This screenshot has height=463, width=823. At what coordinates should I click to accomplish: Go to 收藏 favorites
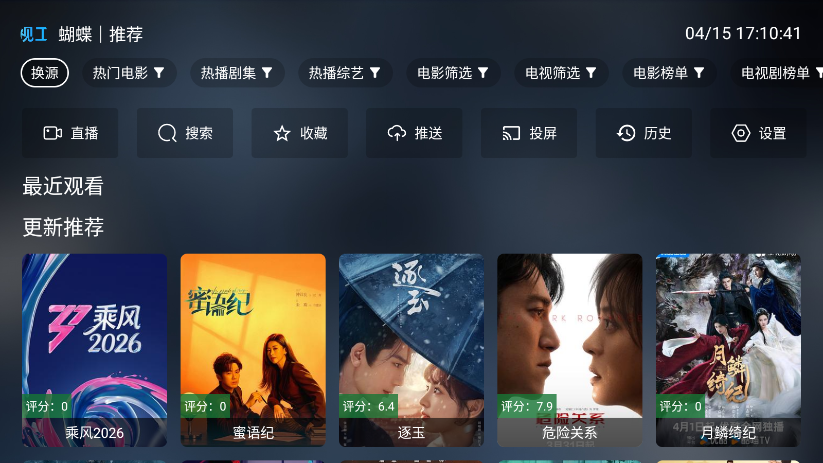click(299, 133)
